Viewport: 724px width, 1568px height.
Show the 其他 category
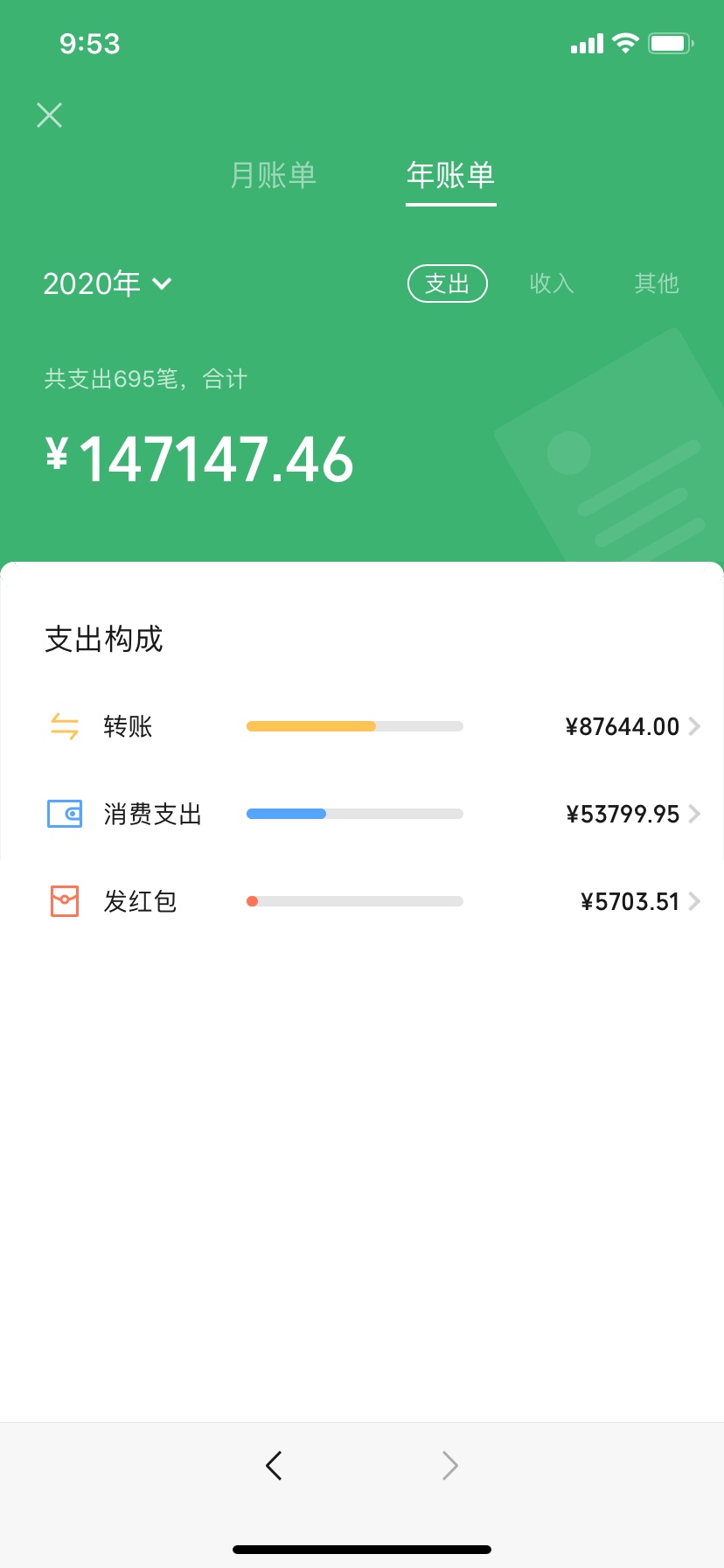point(656,283)
